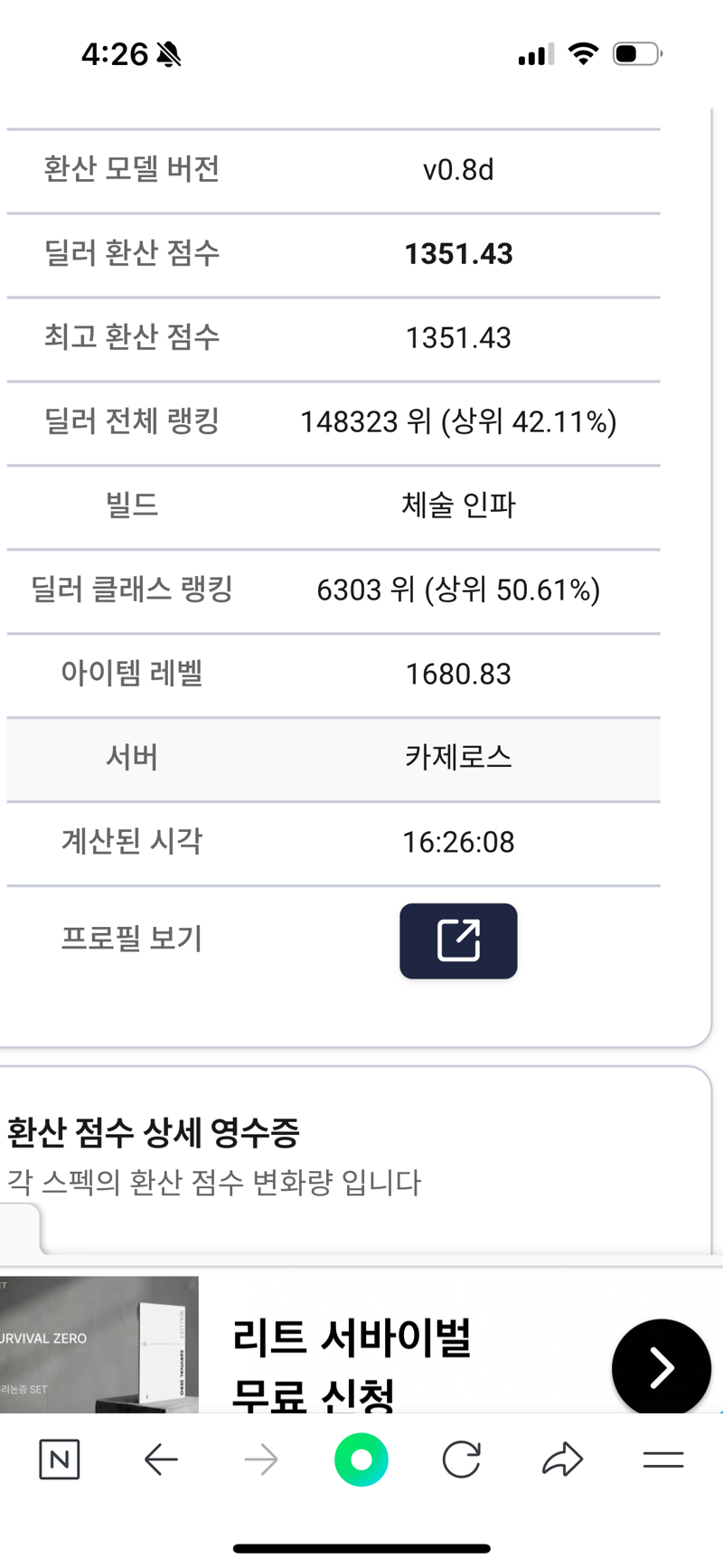Open the Naver home N button
This screenshot has width=723, height=1568.
(60, 1459)
